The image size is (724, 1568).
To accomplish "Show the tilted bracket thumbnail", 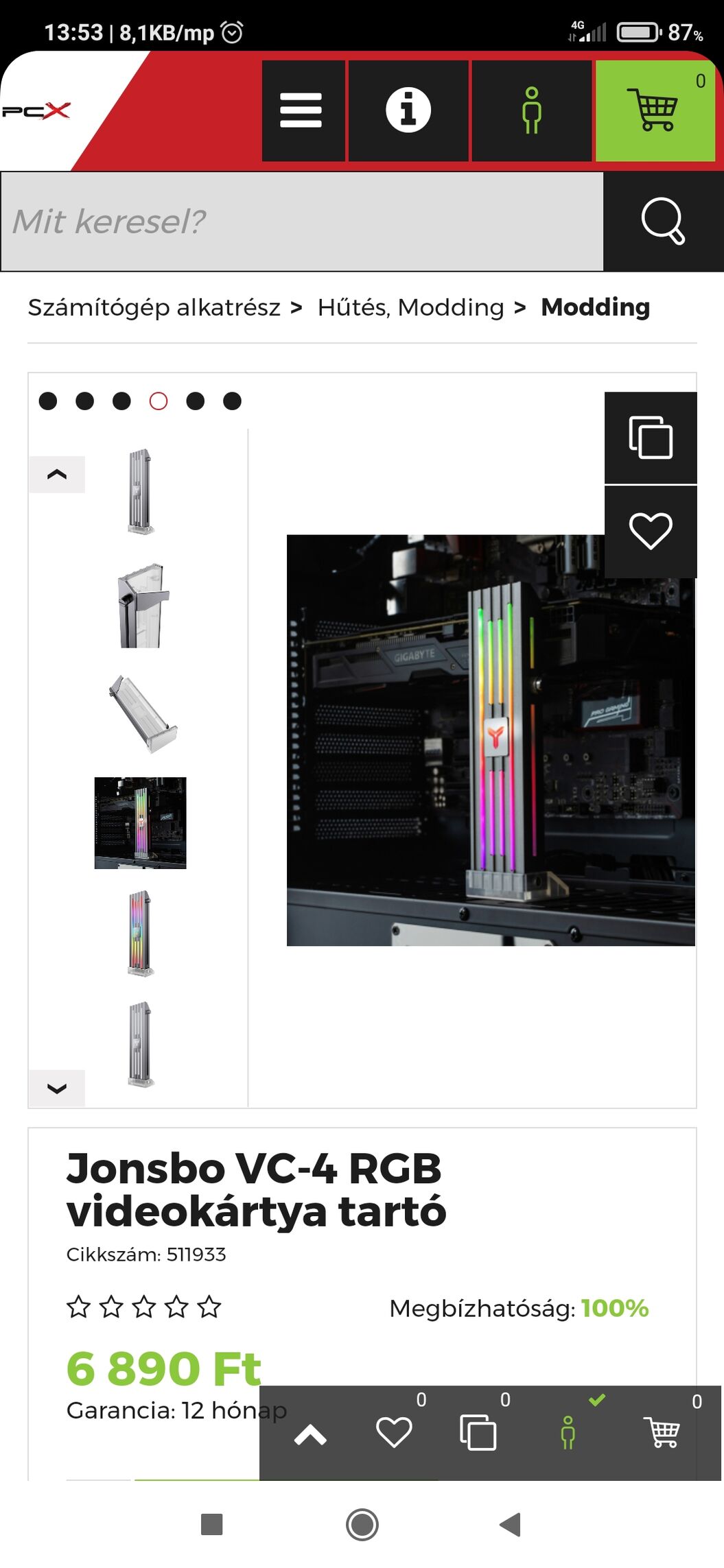I will 141,713.
